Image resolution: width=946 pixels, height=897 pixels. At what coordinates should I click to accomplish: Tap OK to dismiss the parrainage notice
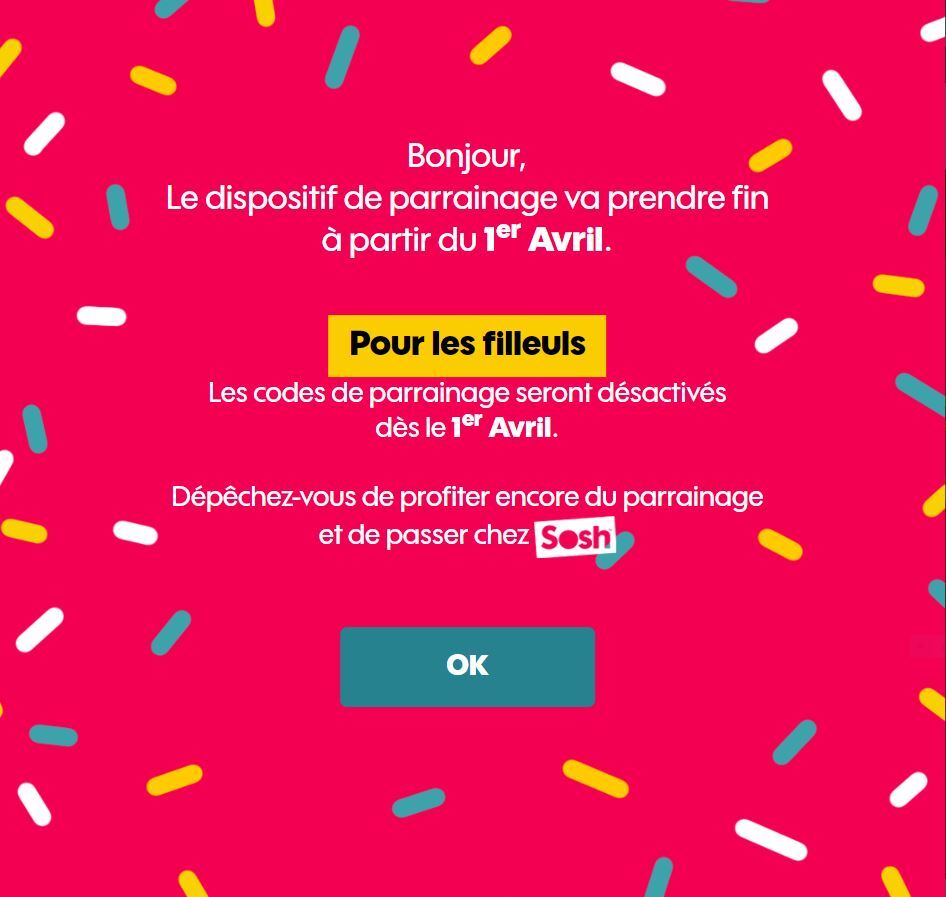pyautogui.click(x=467, y=667)
